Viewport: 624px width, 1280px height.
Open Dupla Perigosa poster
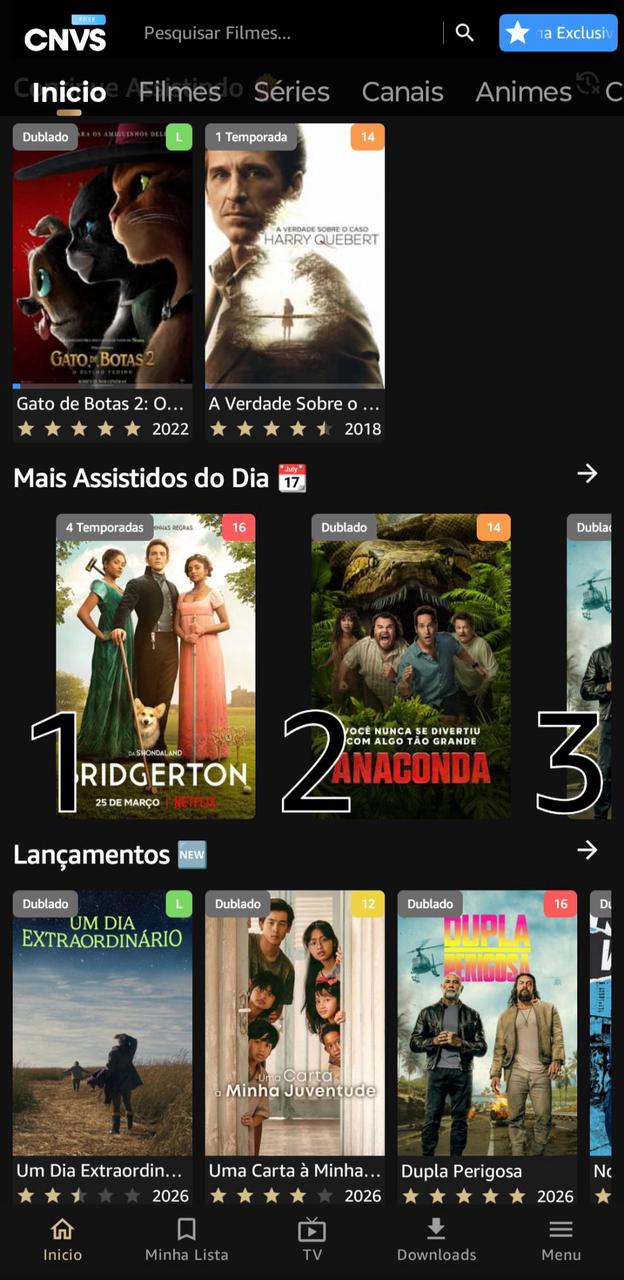coord(487,1022)
